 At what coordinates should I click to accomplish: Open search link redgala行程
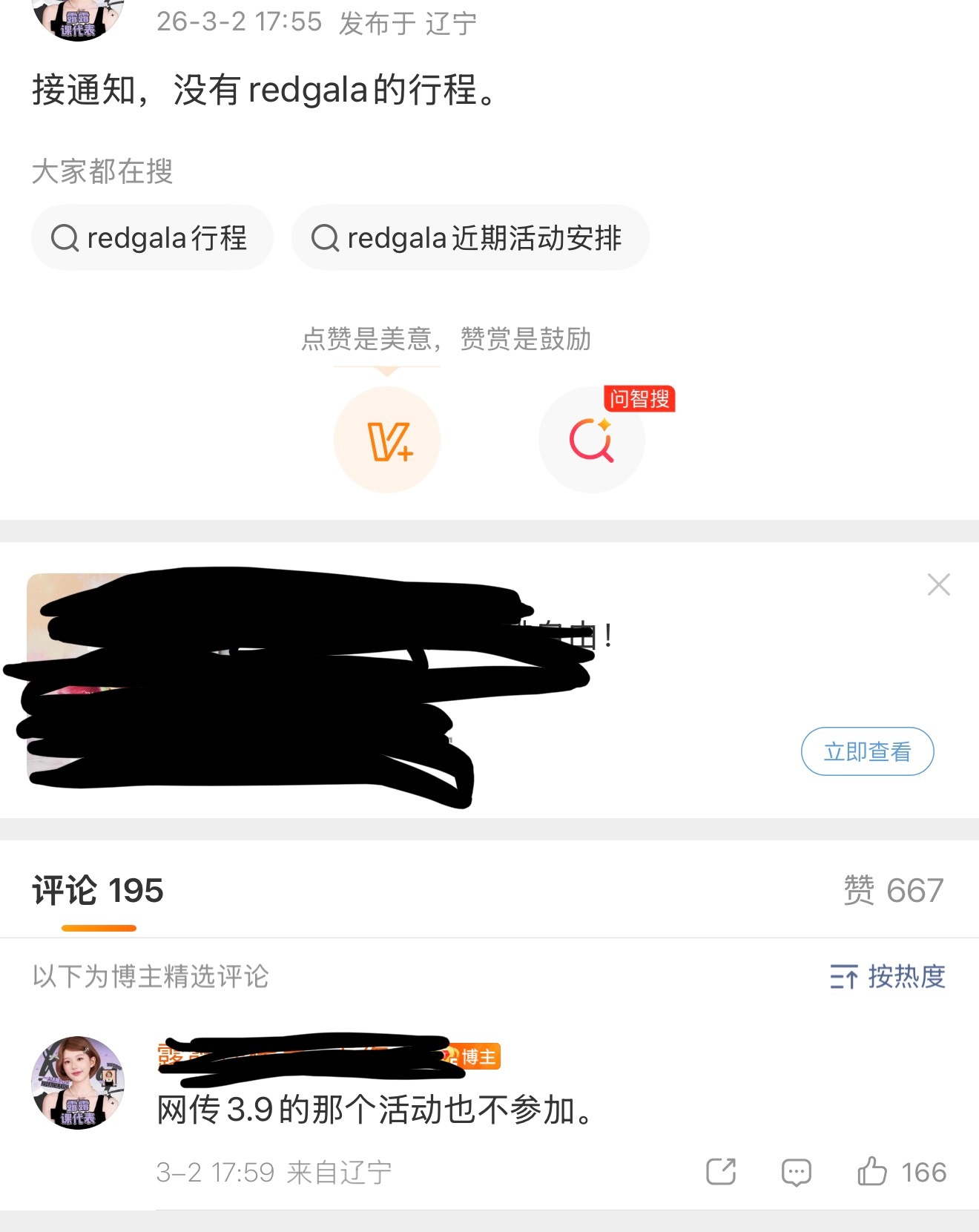tap(151, 237)
